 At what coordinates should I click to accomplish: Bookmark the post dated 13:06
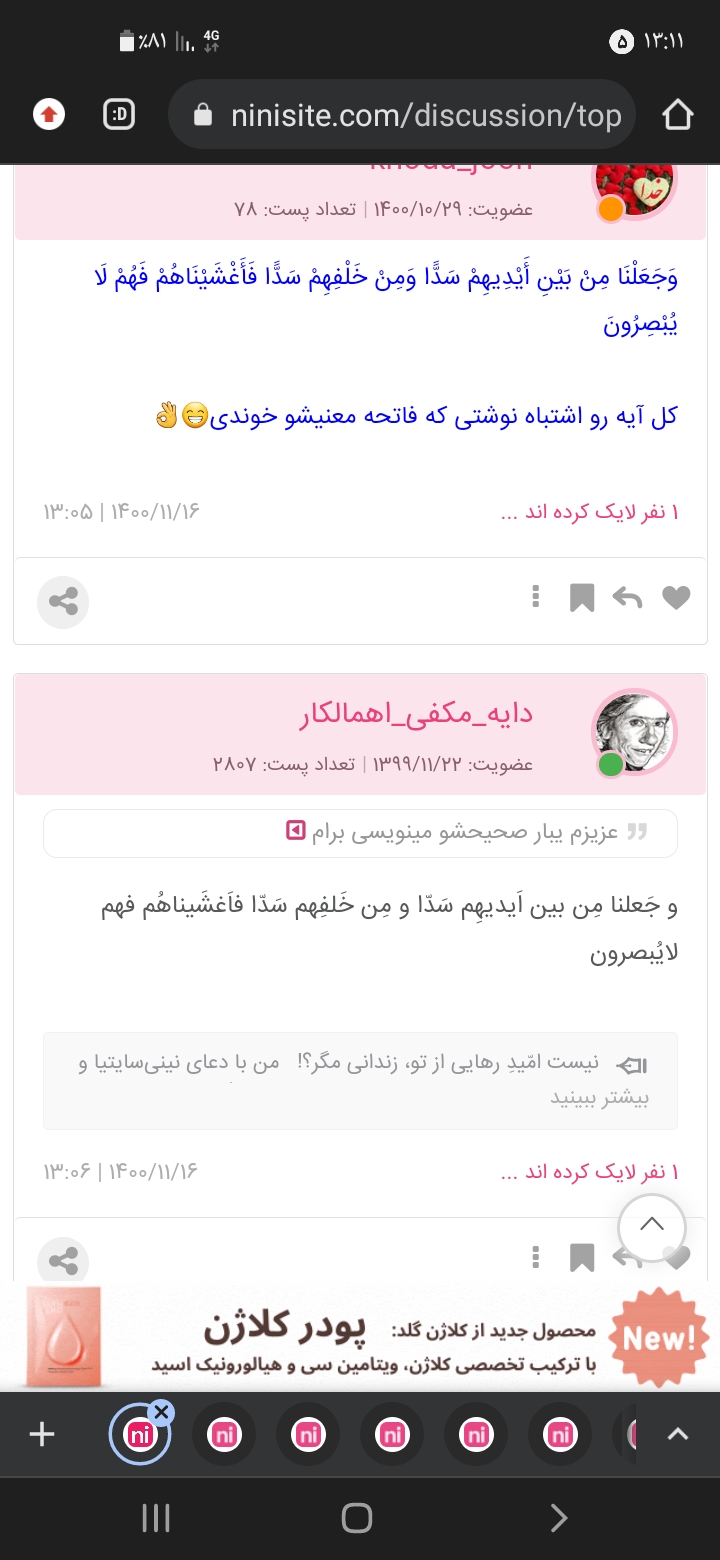click(581, 1257)
